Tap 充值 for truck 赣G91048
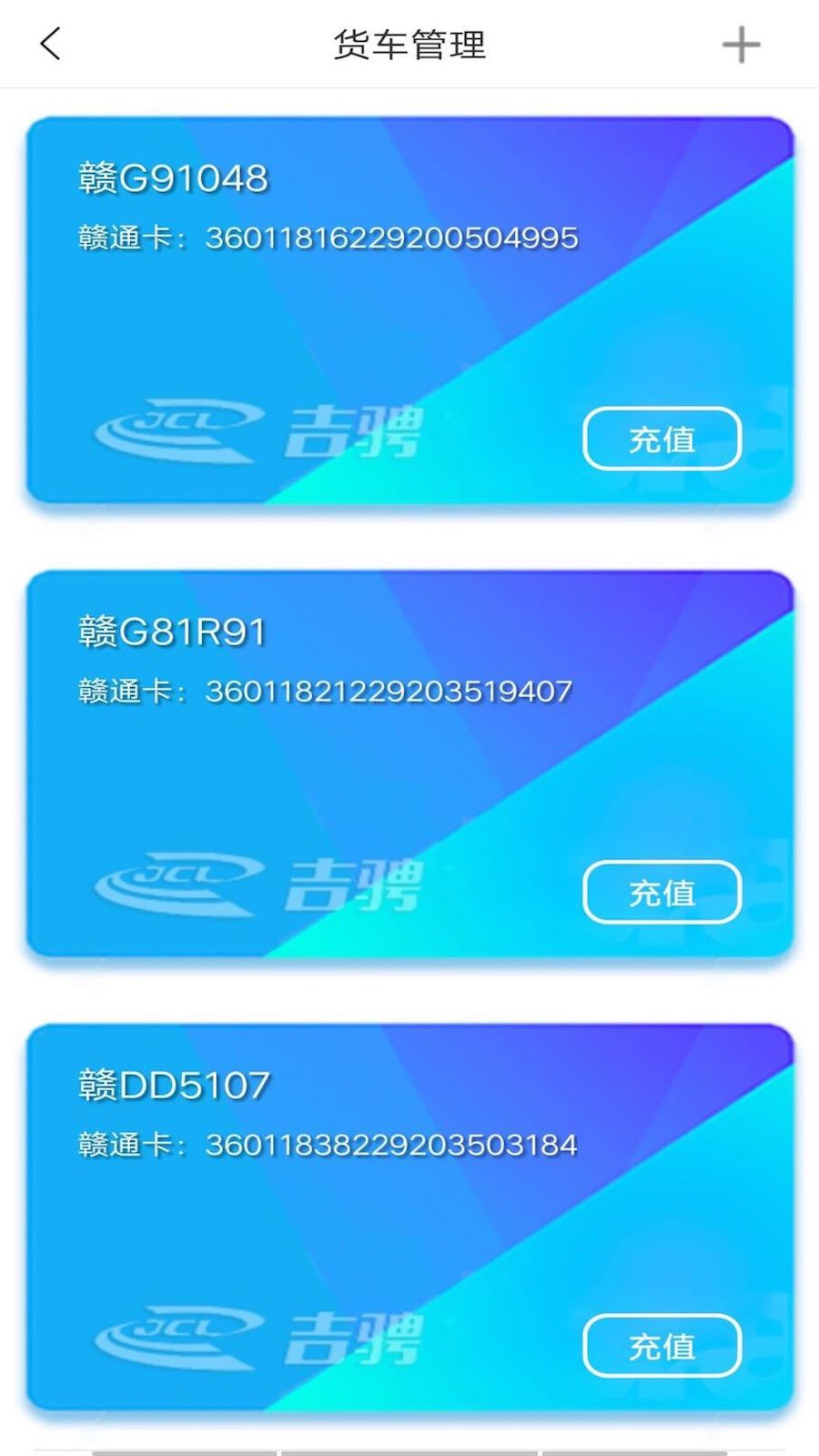The image size is (819, 1456). [x=662, y=439]
